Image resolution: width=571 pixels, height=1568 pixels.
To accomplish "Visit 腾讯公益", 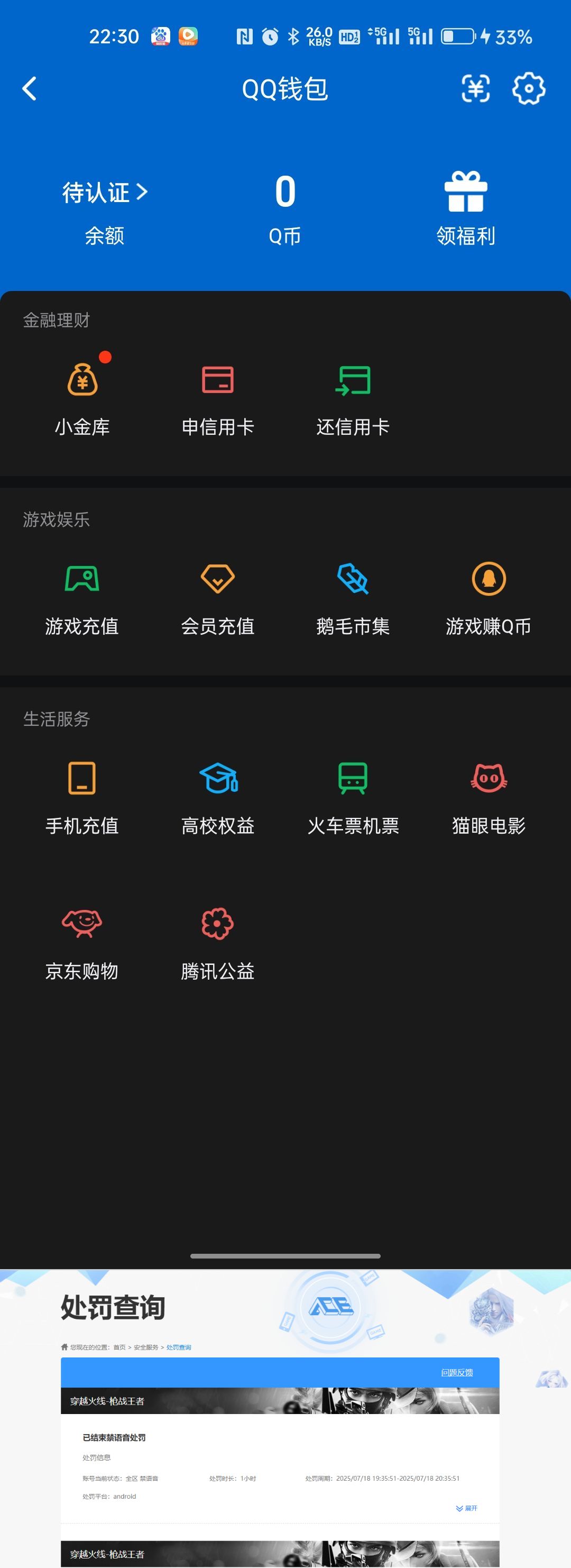I will (x=218, y=941).
